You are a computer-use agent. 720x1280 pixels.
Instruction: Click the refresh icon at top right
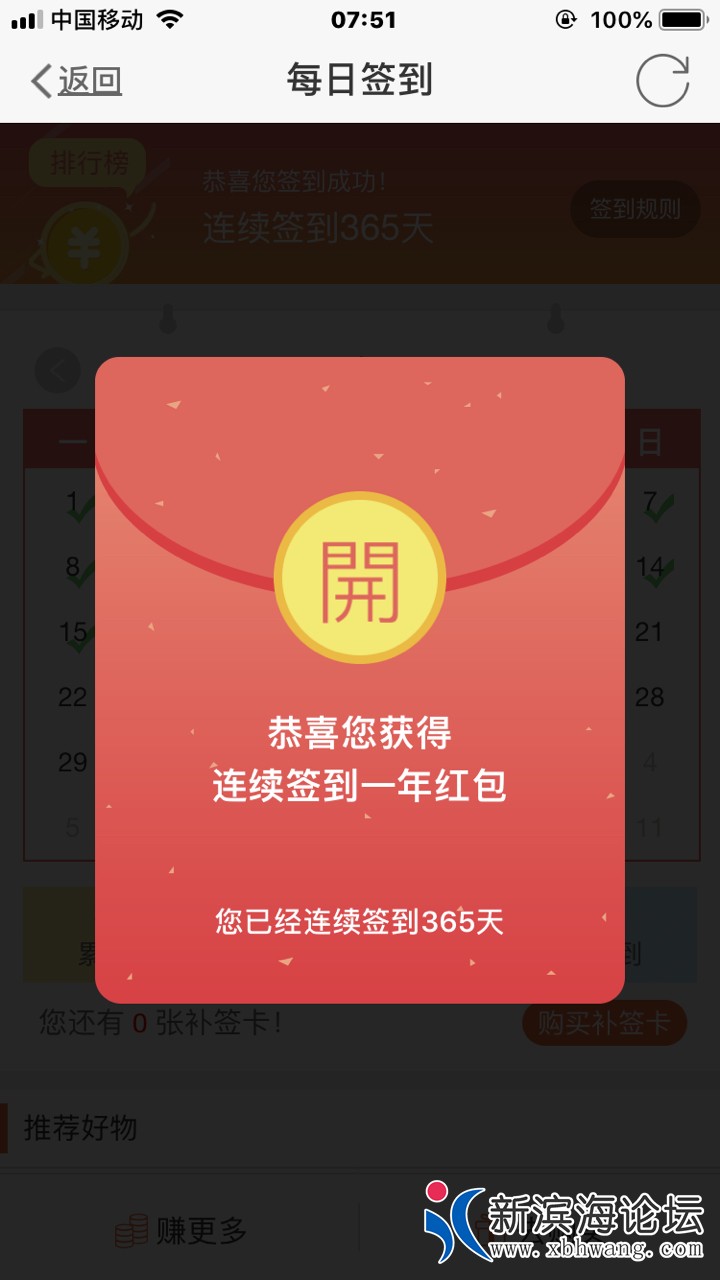pos(663,79)
